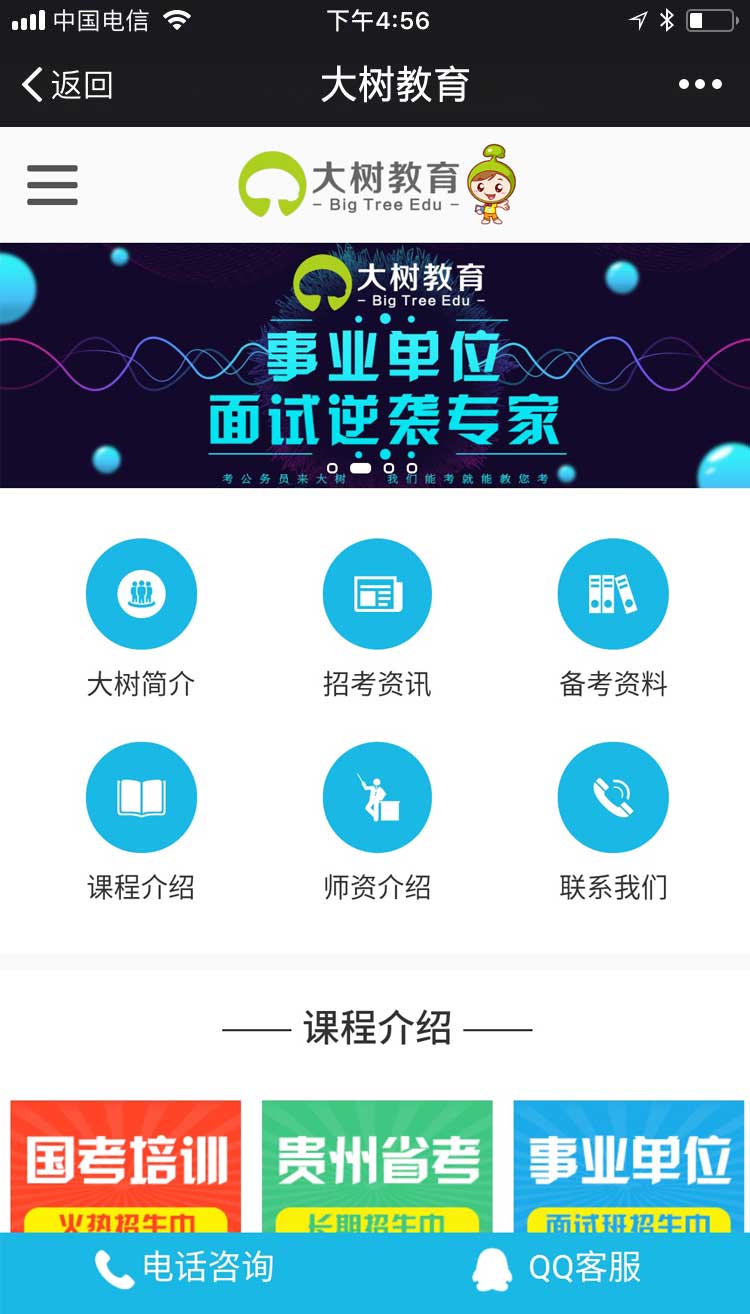Open the three-dot overflow menu
Screen dimensions: 750x1314
(700, 85)
